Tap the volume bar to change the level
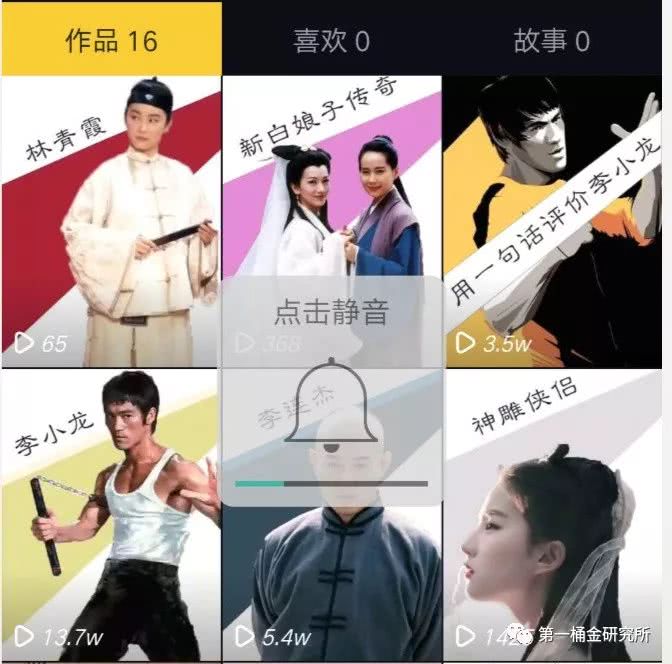 (x=331, y=483)
